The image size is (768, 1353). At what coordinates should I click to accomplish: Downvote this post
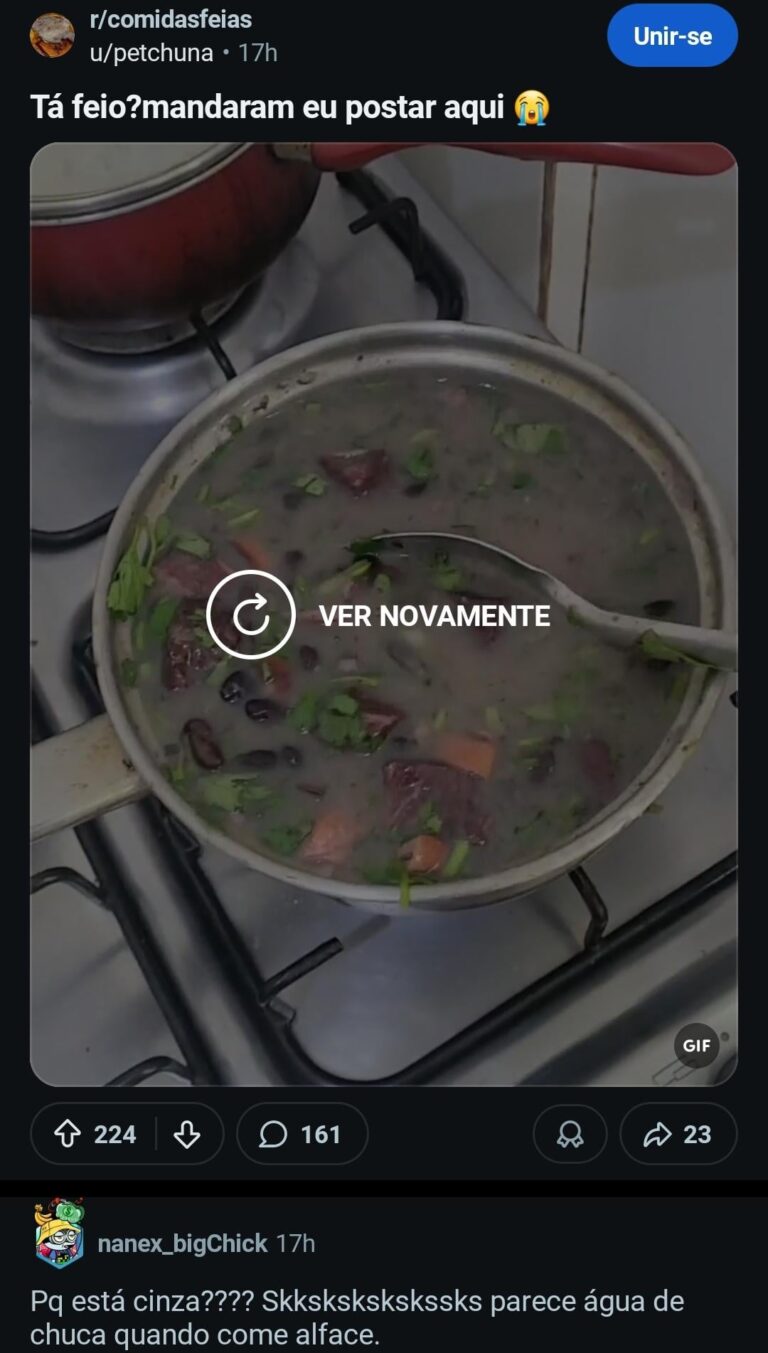pos(187,1134)
